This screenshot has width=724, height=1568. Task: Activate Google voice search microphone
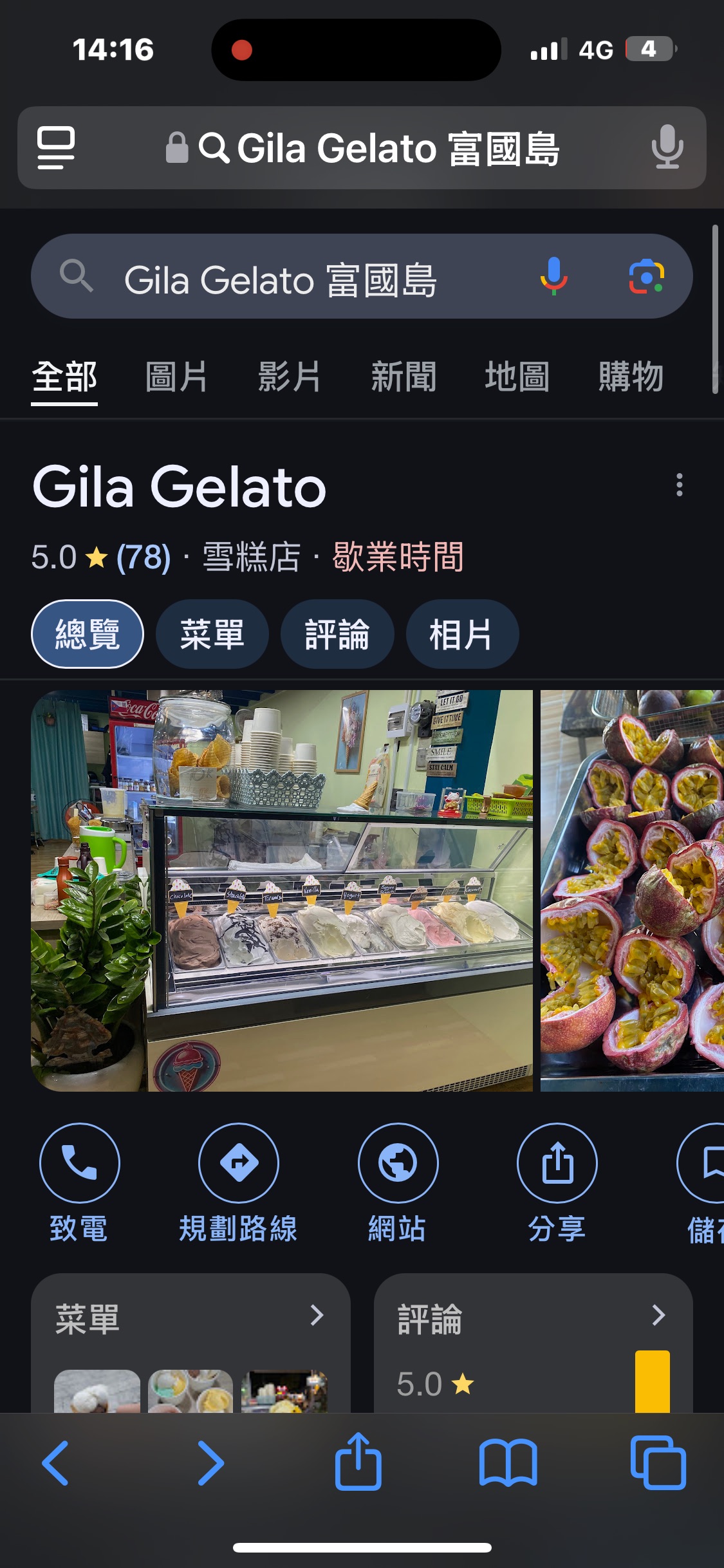coord(553,276)
